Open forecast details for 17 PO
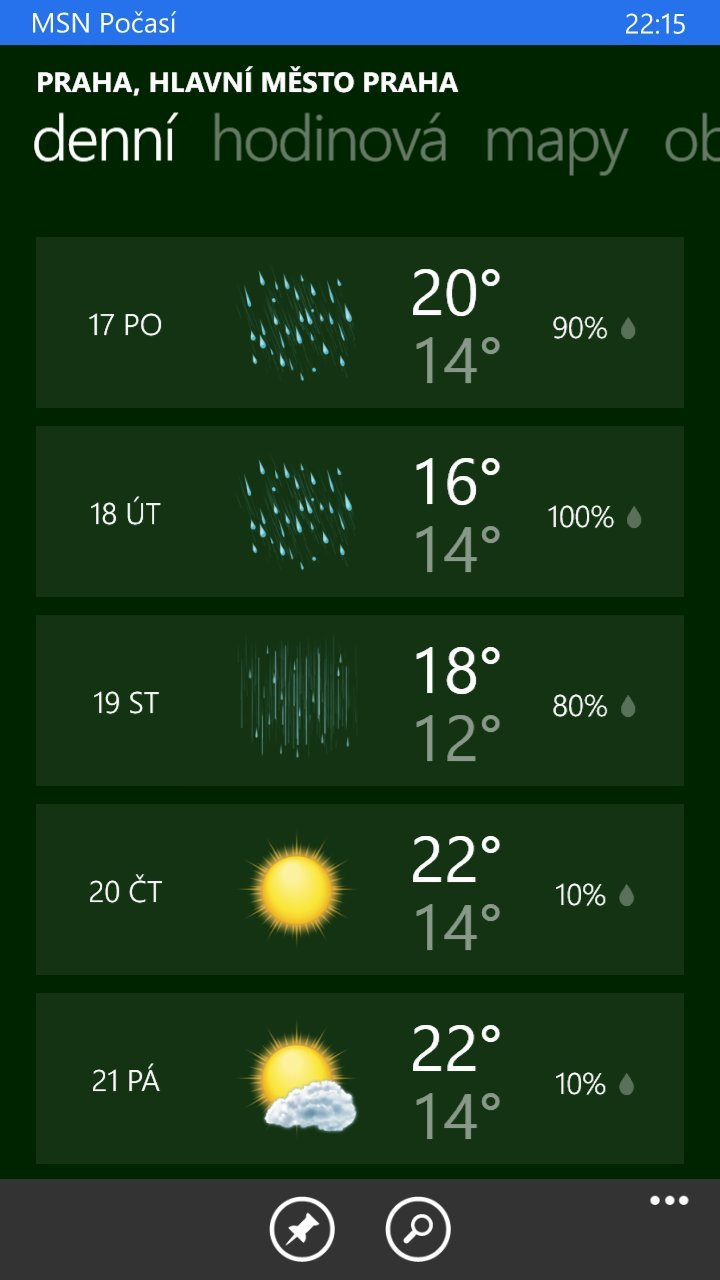This screenshot has width=720, height=1280. tap(360, 323)
